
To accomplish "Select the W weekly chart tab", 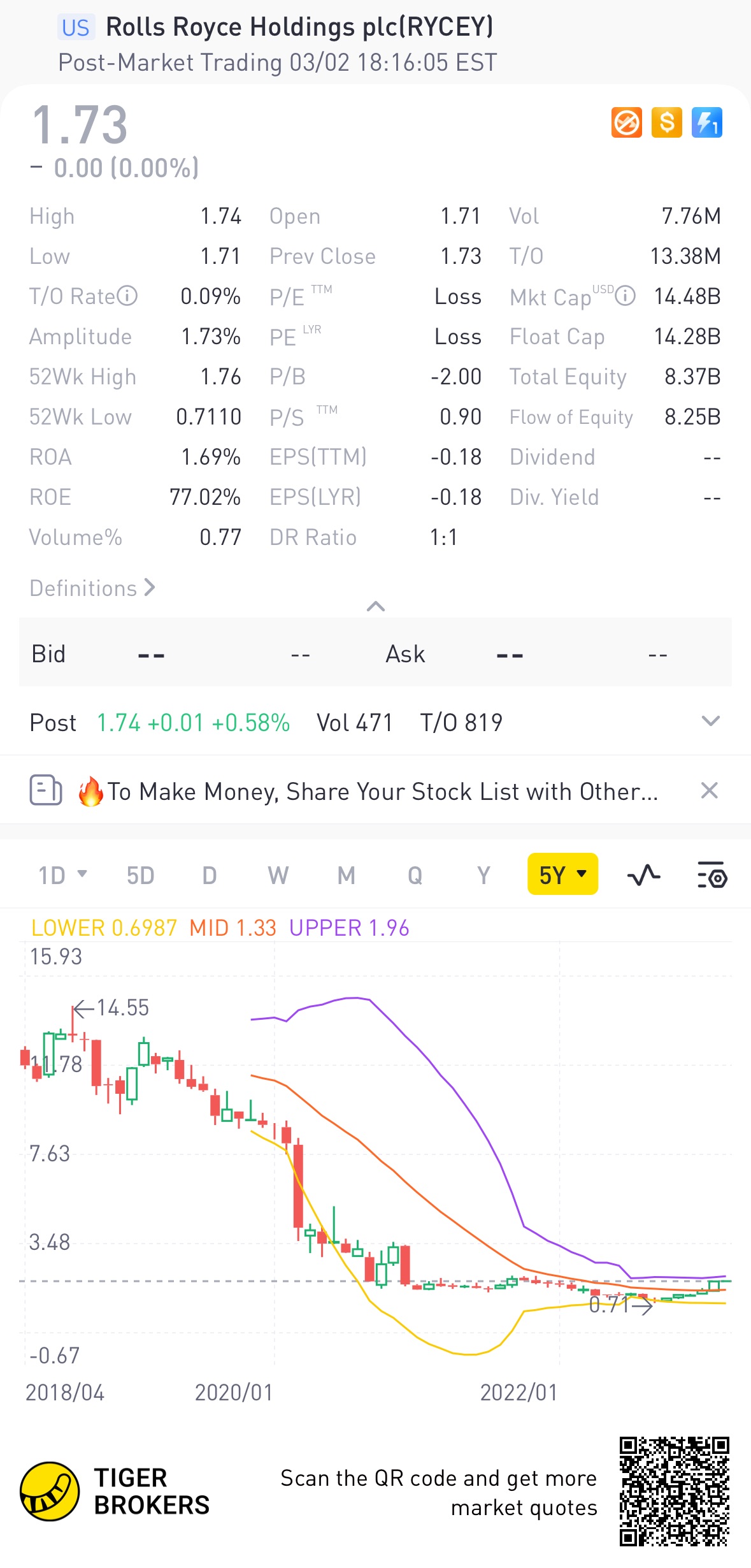I will pos(278,875).
